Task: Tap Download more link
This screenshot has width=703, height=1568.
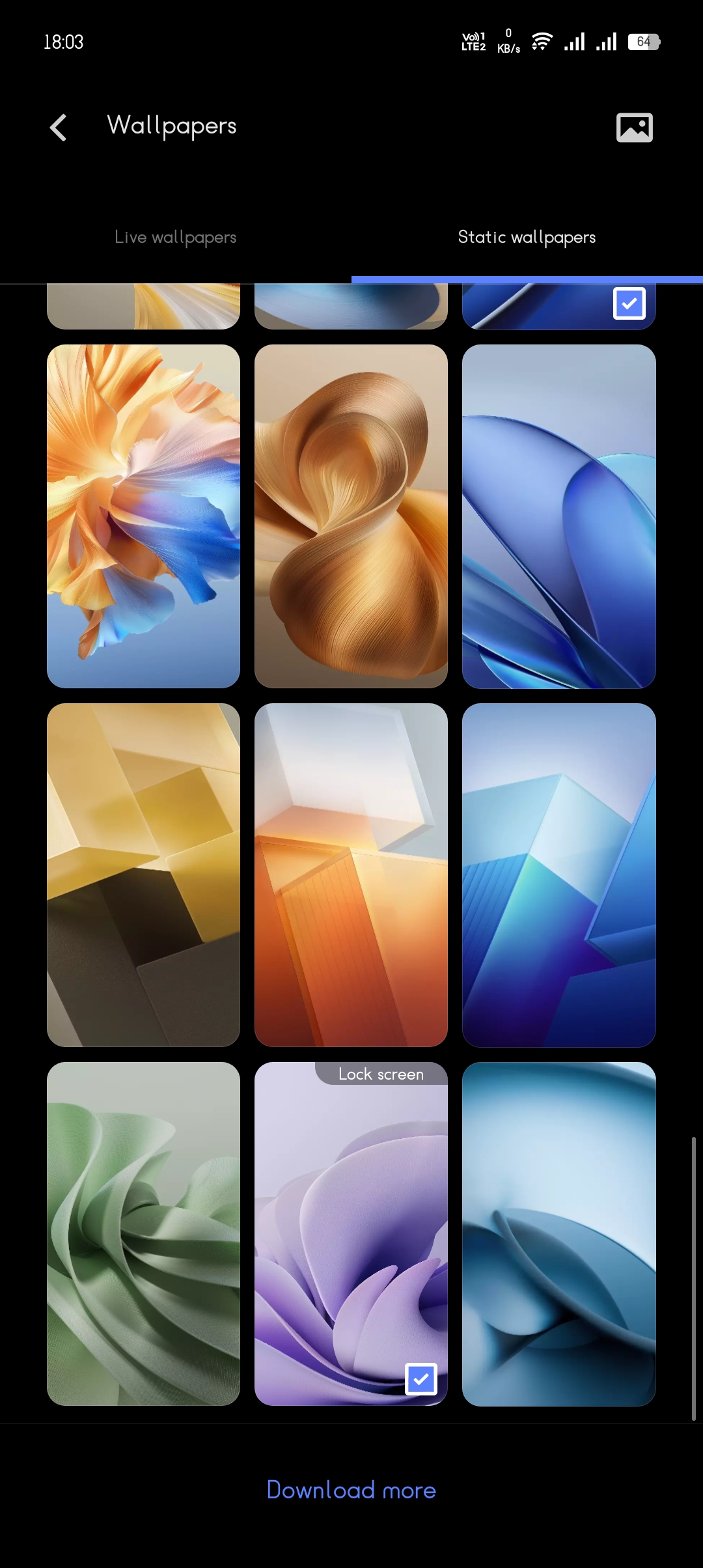Action: pos(351,1490)
